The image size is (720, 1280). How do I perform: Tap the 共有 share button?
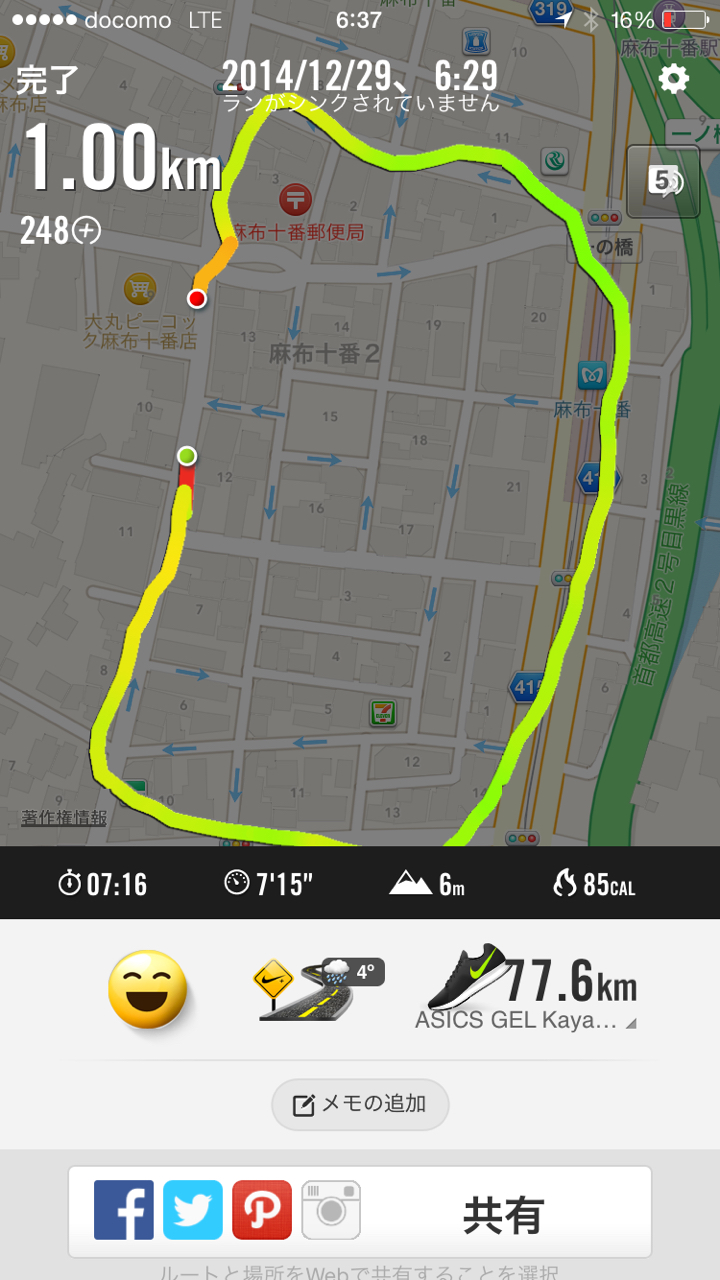[x=503, y=1216]
